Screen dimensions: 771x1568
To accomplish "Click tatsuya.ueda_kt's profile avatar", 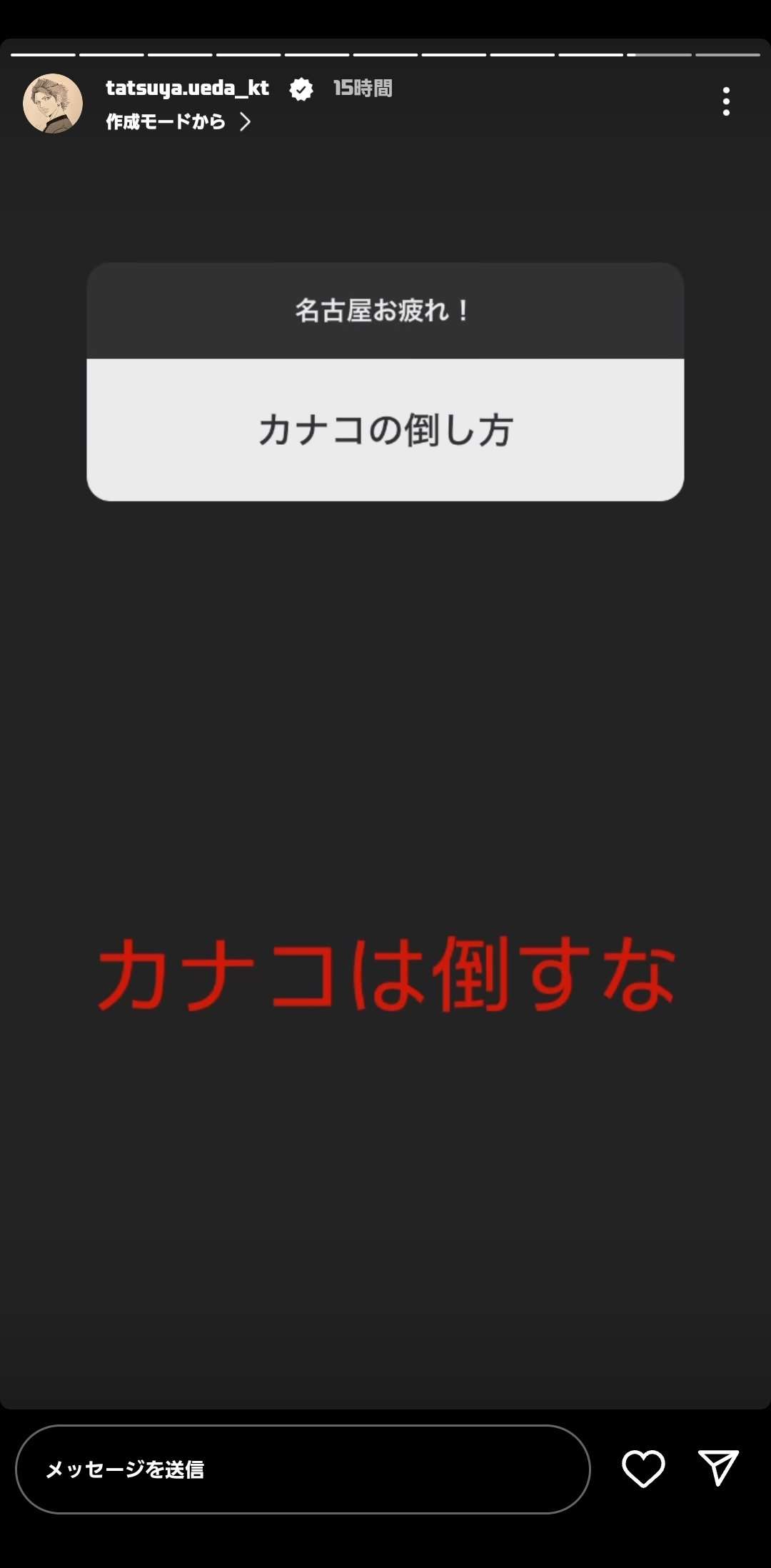I will [54, 104].
